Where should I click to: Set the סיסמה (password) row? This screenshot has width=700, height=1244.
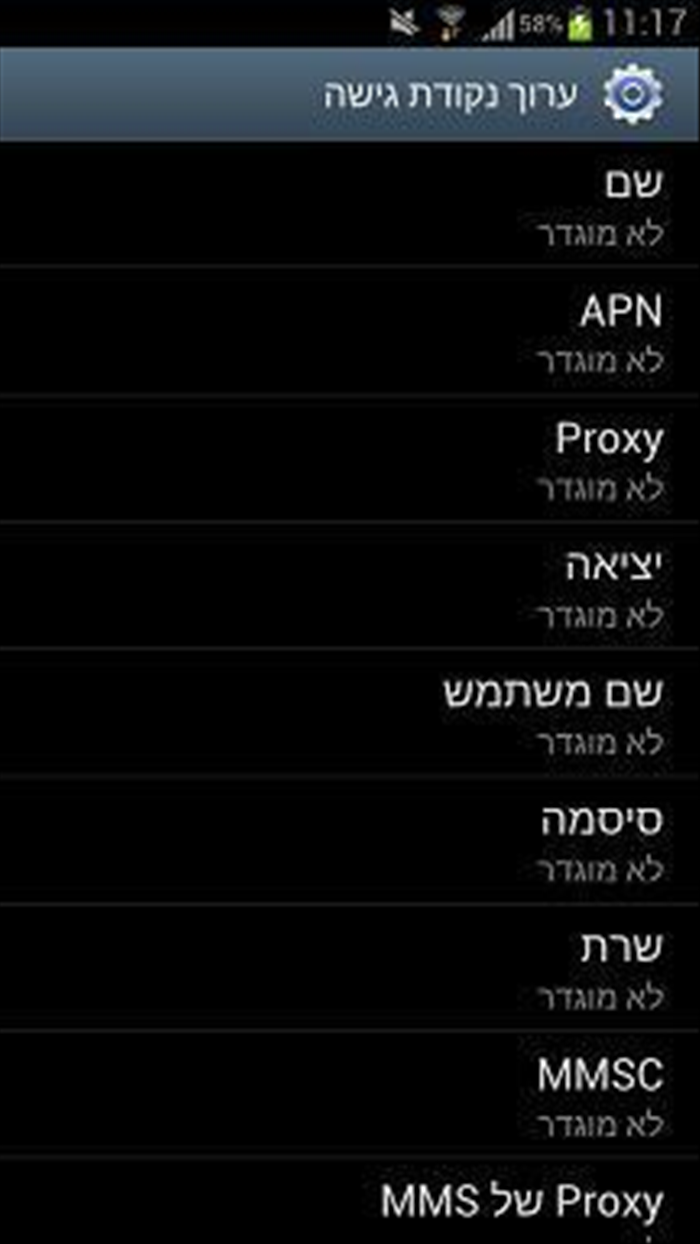tap(350, 840)
